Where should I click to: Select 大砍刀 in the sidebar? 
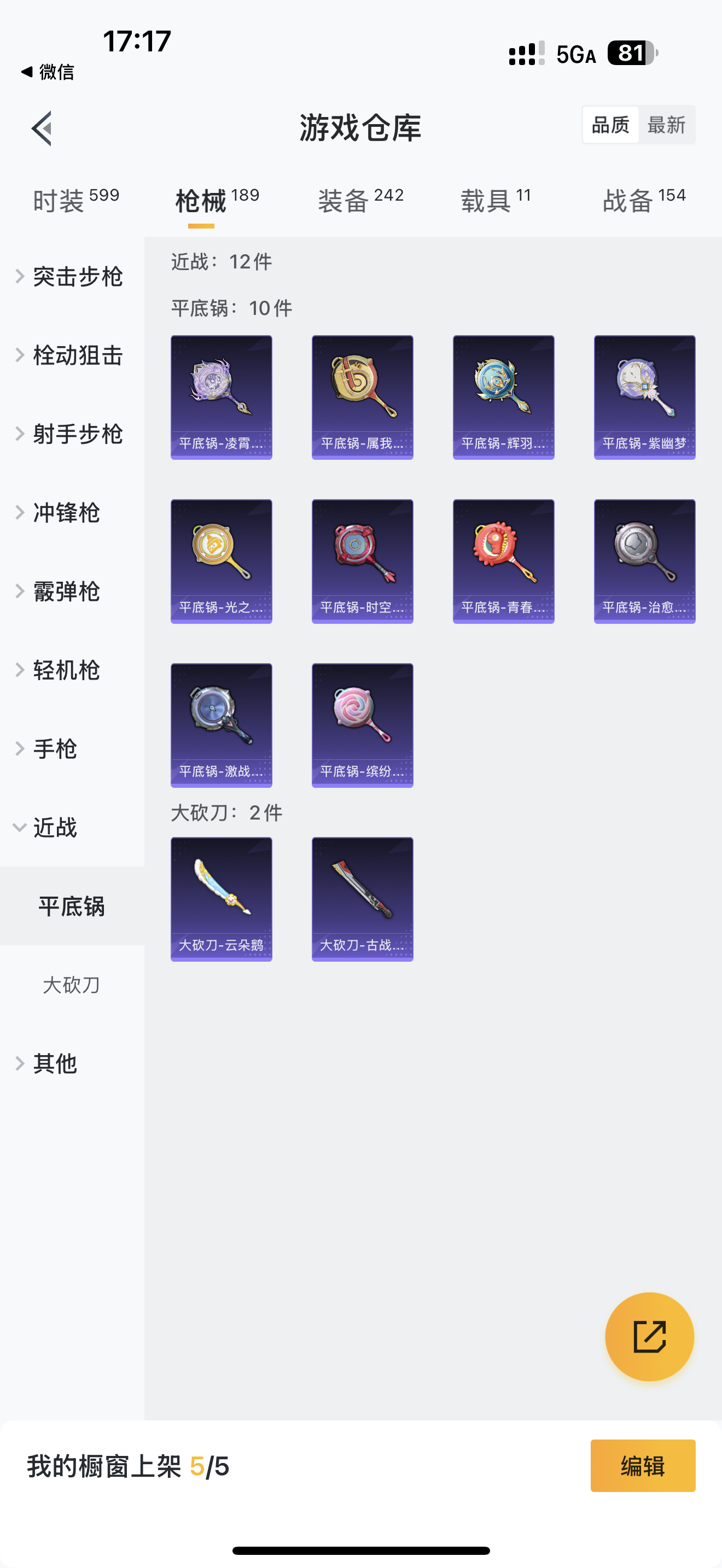72,985
